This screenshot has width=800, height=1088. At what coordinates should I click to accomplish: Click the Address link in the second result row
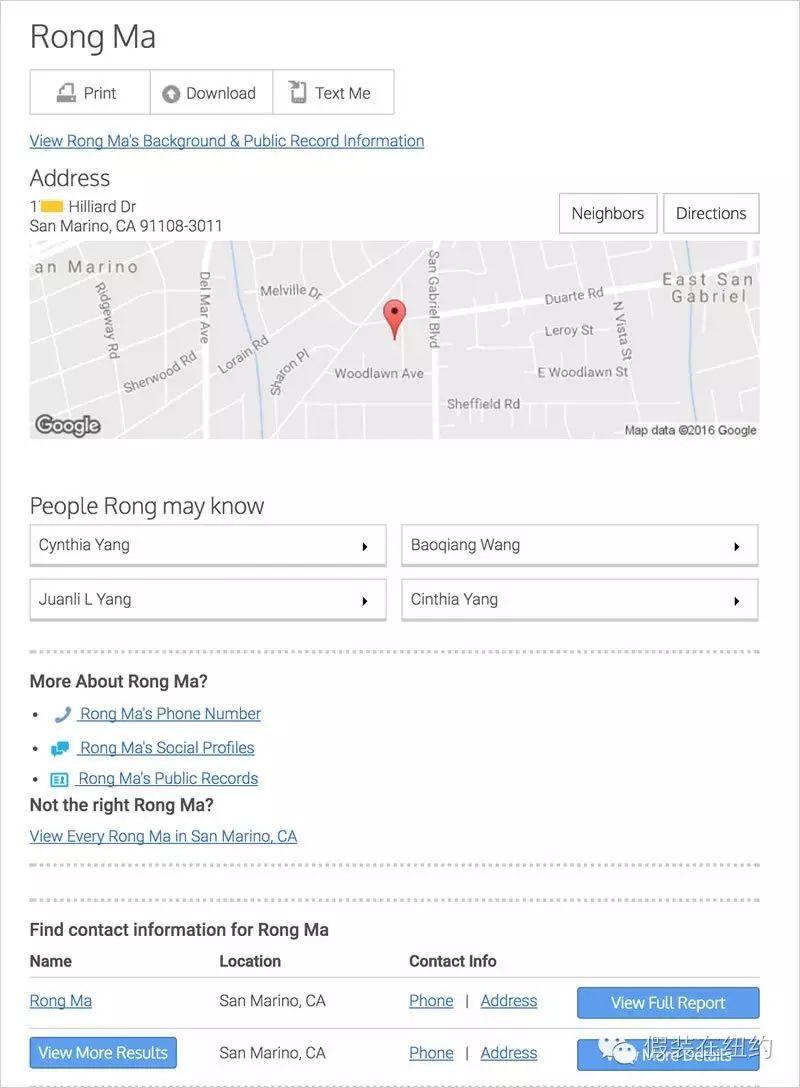point(508,1052)
